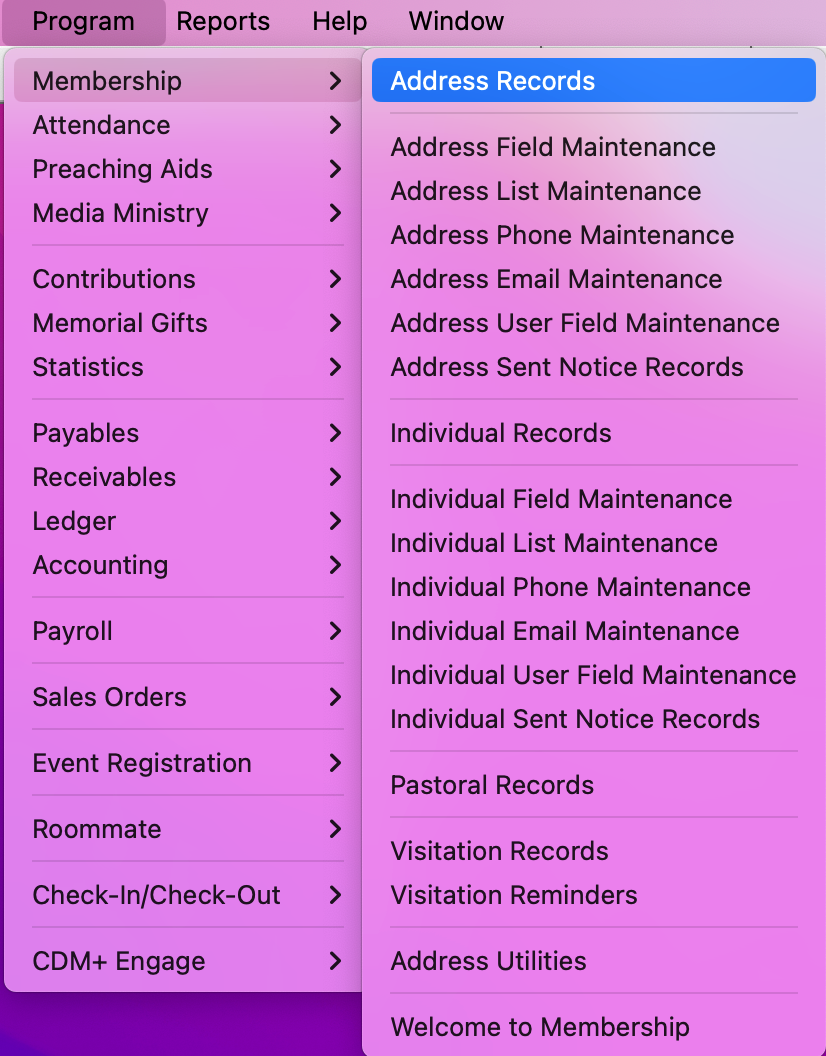This screenshot has width=826, height=1056.
Task: Open the Window menu
Action: pyautogui.click(x=456, y=21)
